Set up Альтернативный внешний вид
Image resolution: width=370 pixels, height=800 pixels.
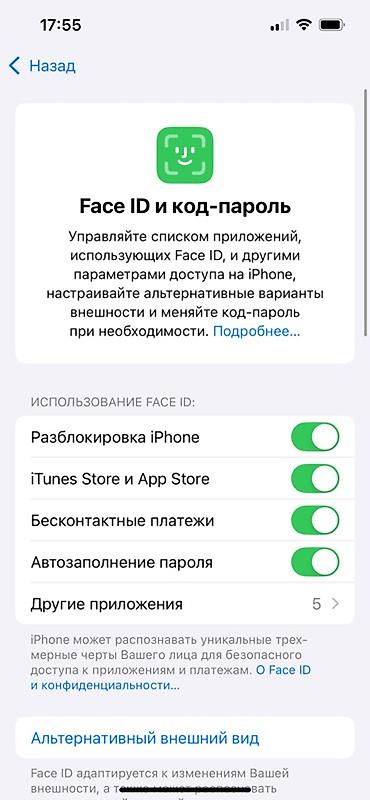(x=185, y=738)
